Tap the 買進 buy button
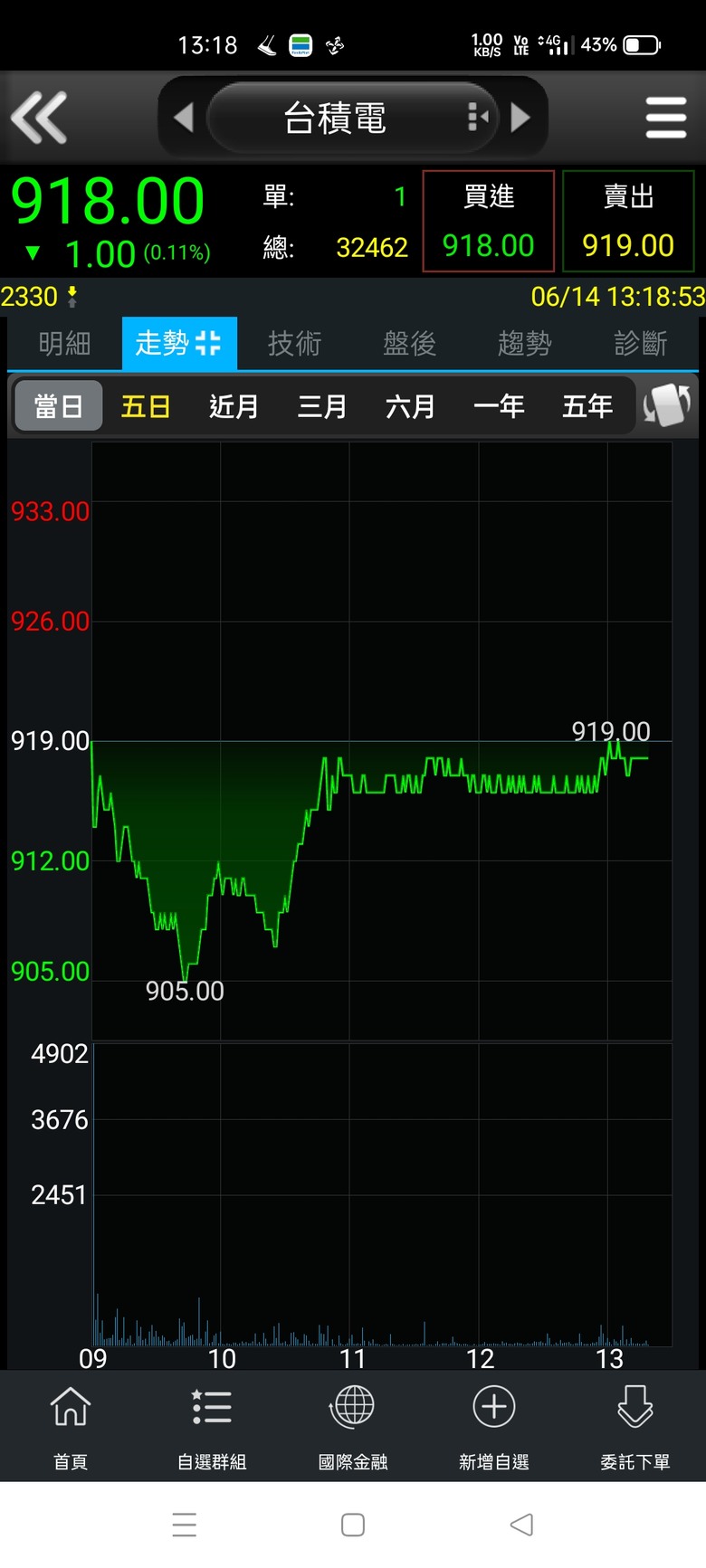Image resolution: width=706 pixels, height=1568 pixels. (489, 221)
